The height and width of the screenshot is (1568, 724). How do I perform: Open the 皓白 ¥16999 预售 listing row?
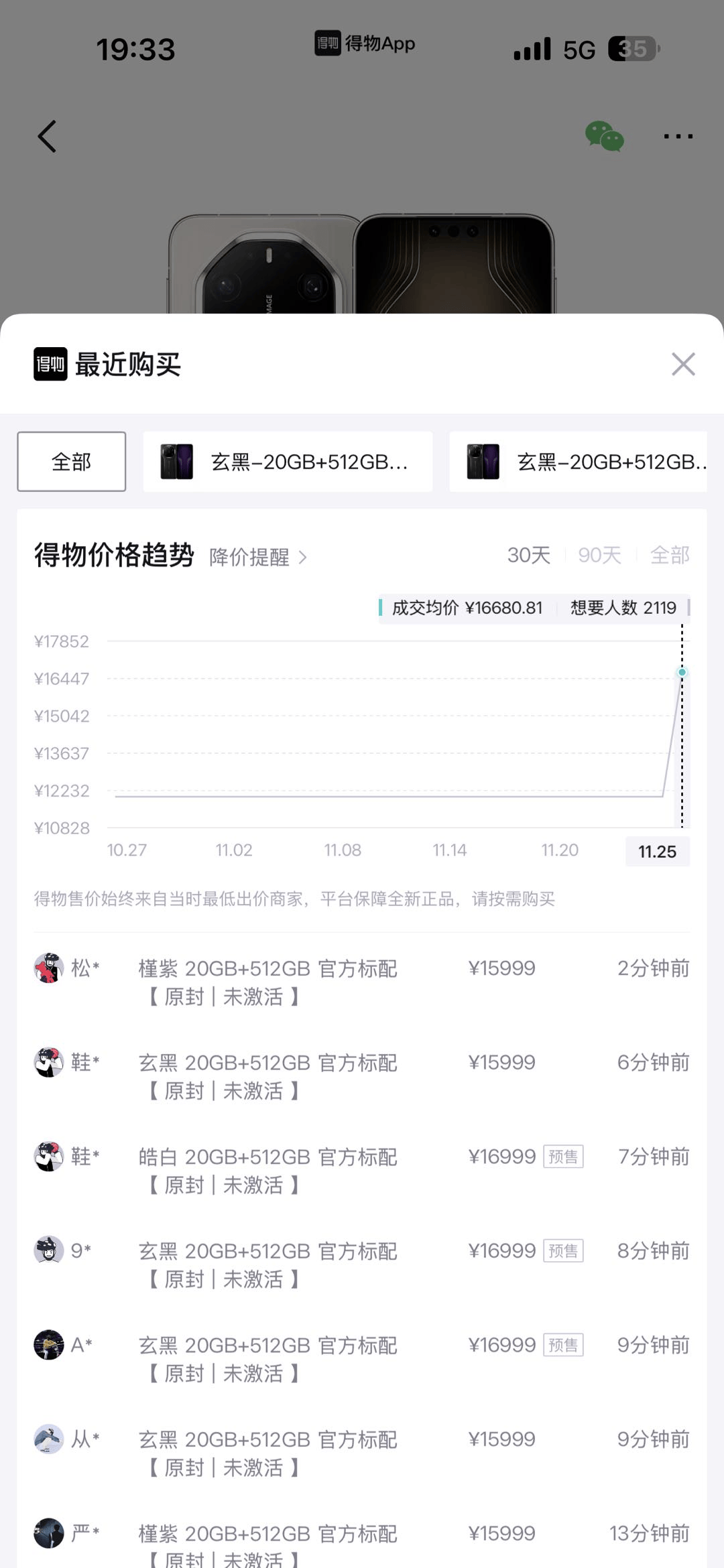[x=362, y=1169]
